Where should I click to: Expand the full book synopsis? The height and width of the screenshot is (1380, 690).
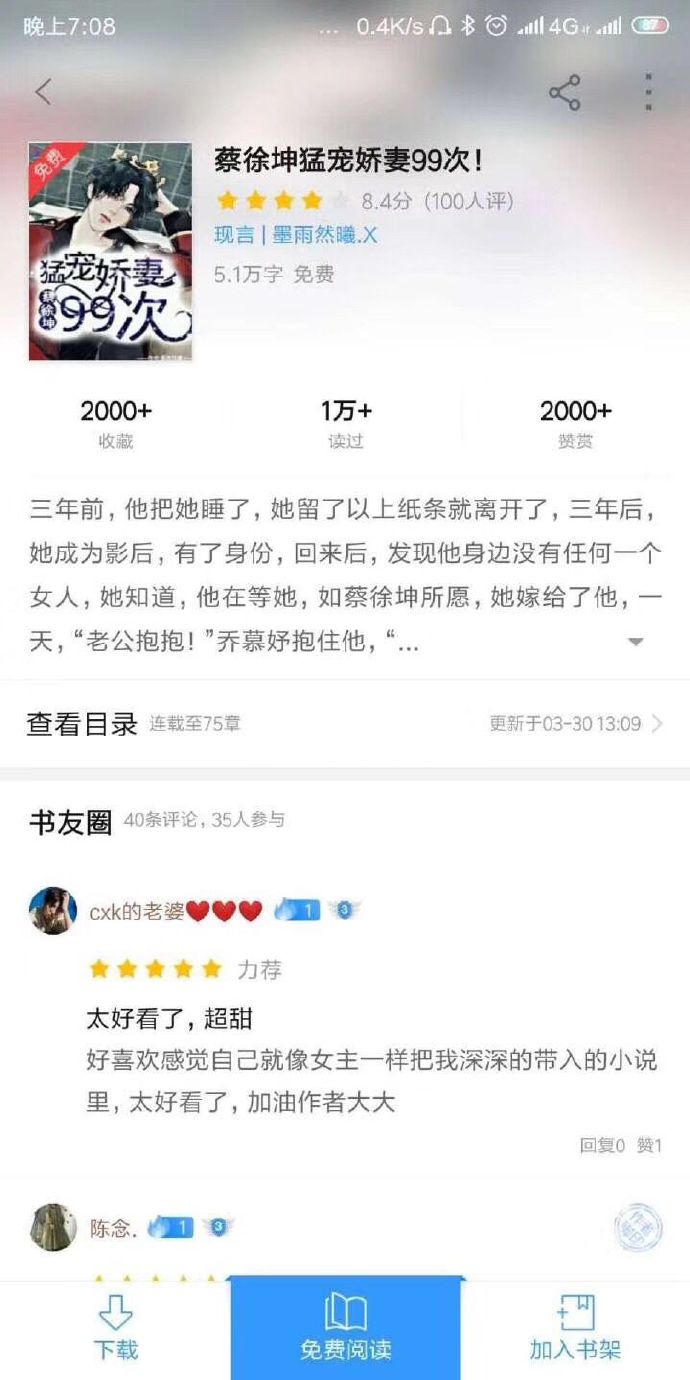coord(635,641)
